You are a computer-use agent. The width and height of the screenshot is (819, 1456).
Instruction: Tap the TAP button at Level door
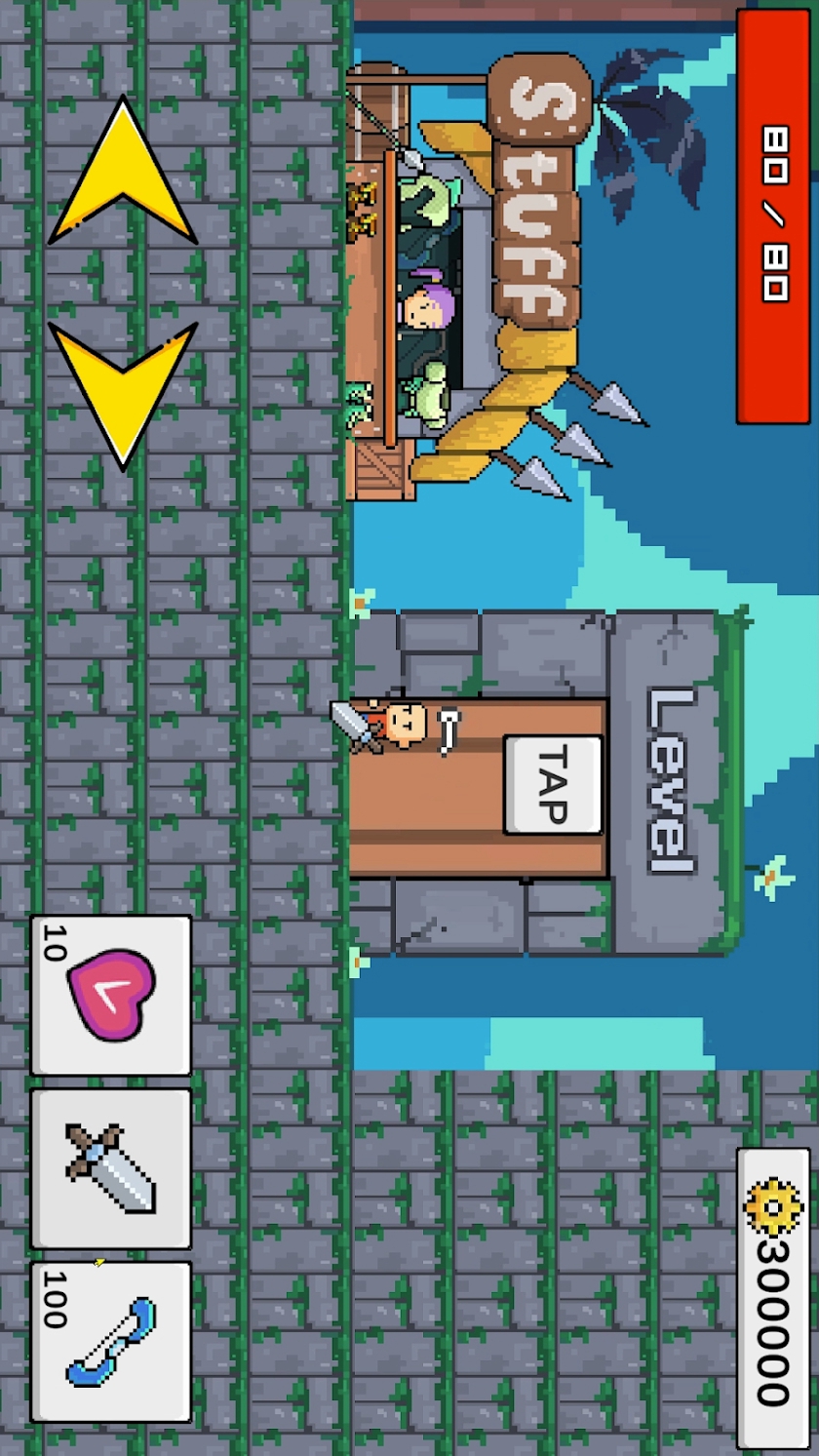(552, 785)
